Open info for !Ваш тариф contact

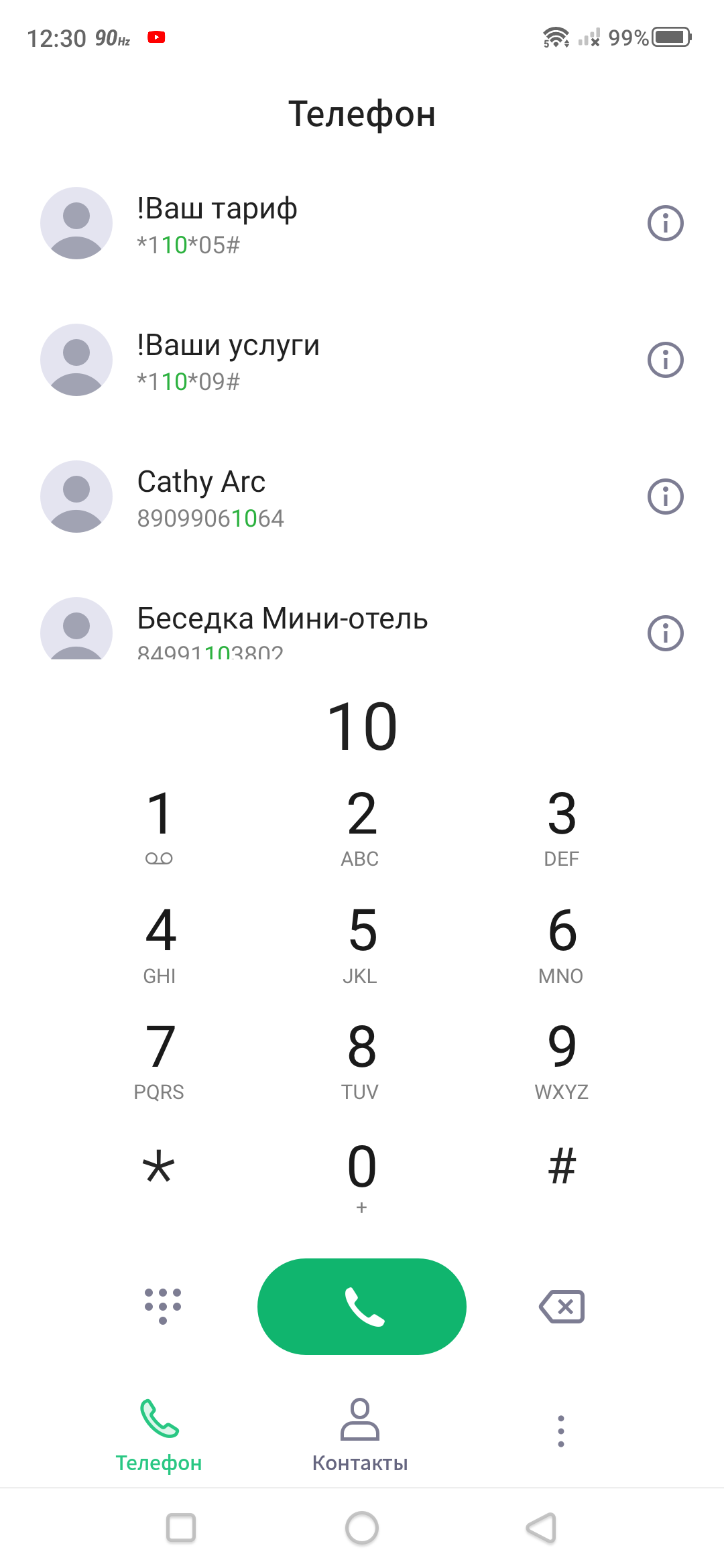(x=665, y=223)
